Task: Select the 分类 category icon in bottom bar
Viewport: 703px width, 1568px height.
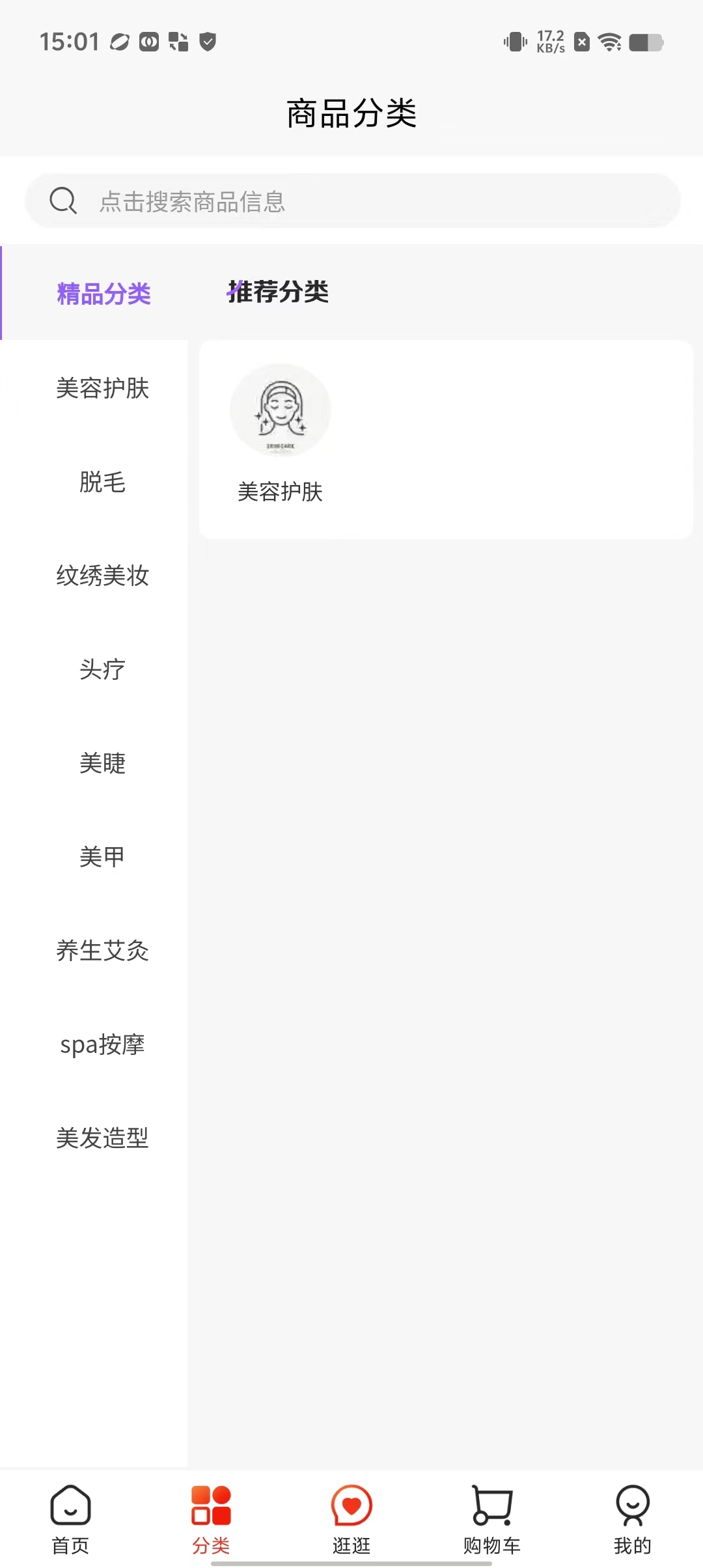Action: [210, 1511]
